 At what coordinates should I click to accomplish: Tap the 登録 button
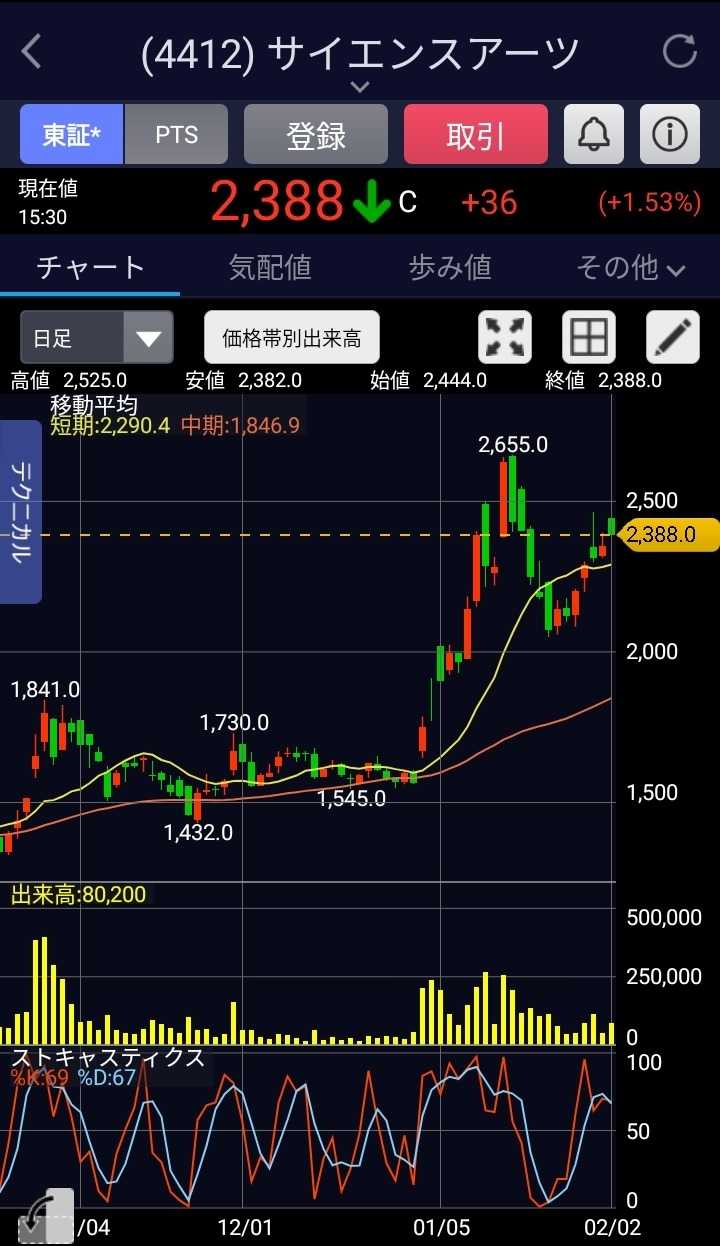[x=316, y=135]
